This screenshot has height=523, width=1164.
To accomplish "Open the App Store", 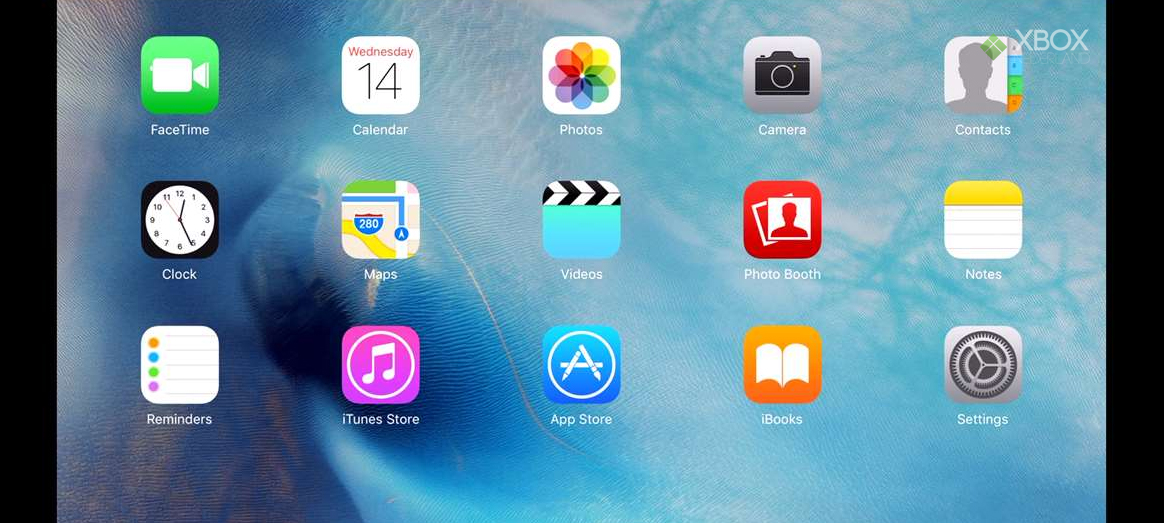I will [581, 365].
